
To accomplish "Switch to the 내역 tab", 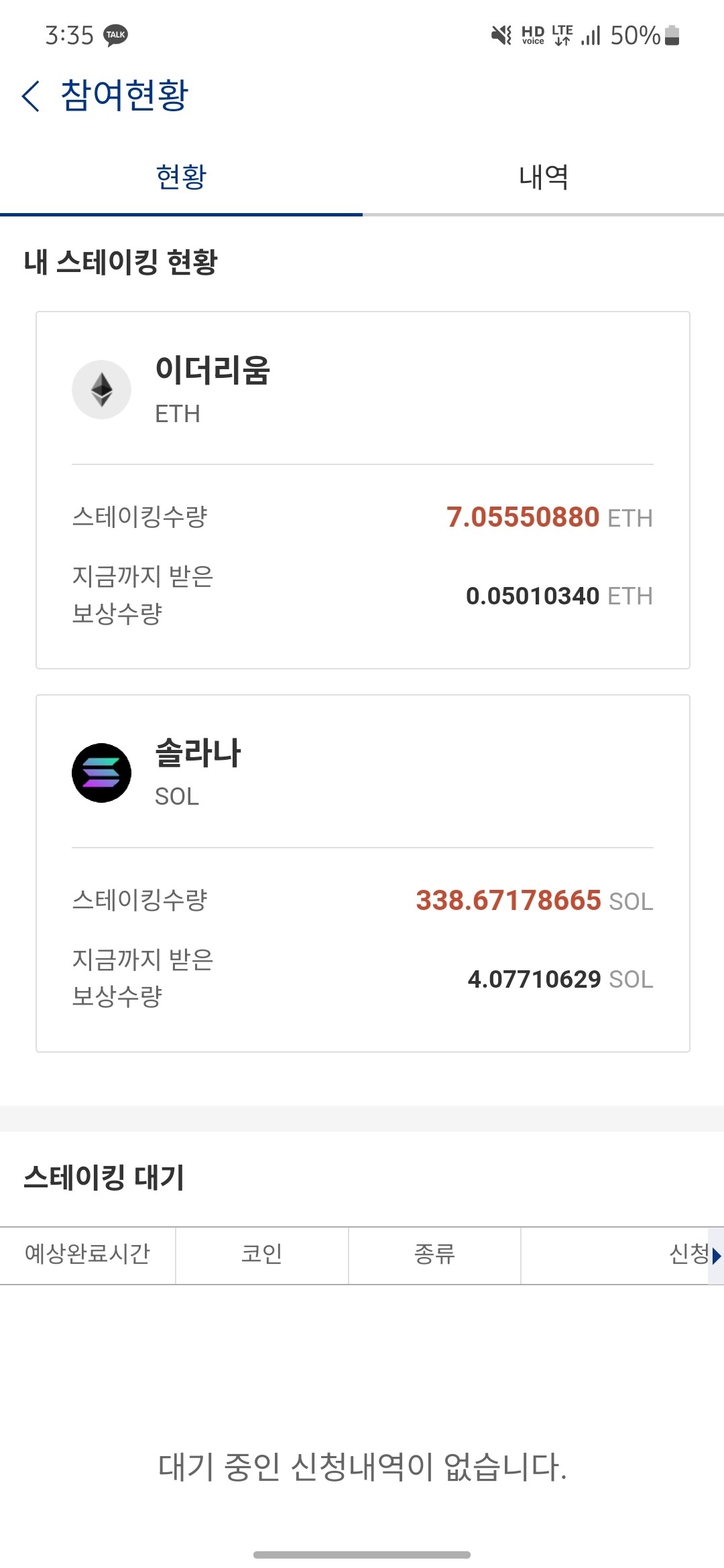I will [543, 176].
